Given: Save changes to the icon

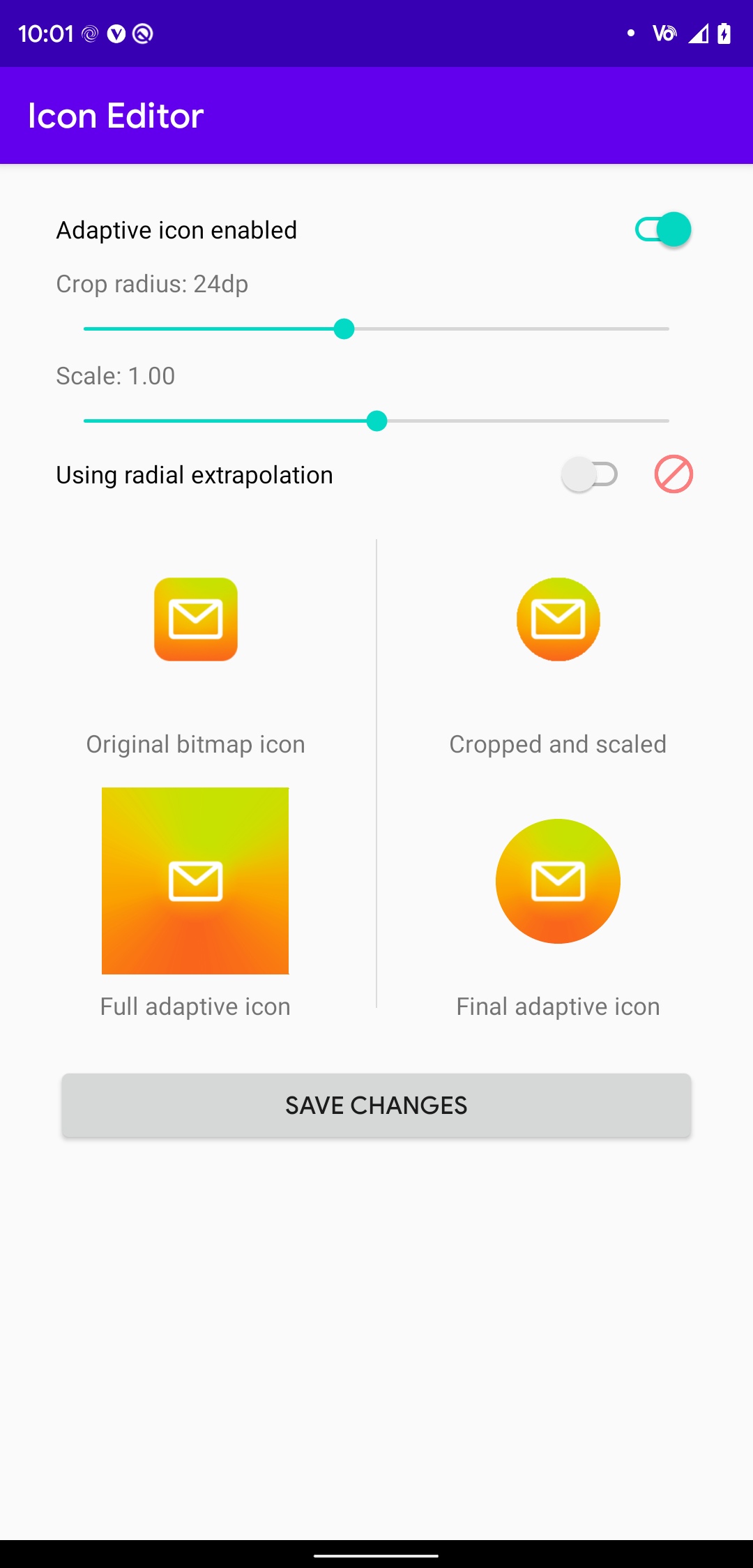Looking at the screenshot, I should coord(376,1106).
